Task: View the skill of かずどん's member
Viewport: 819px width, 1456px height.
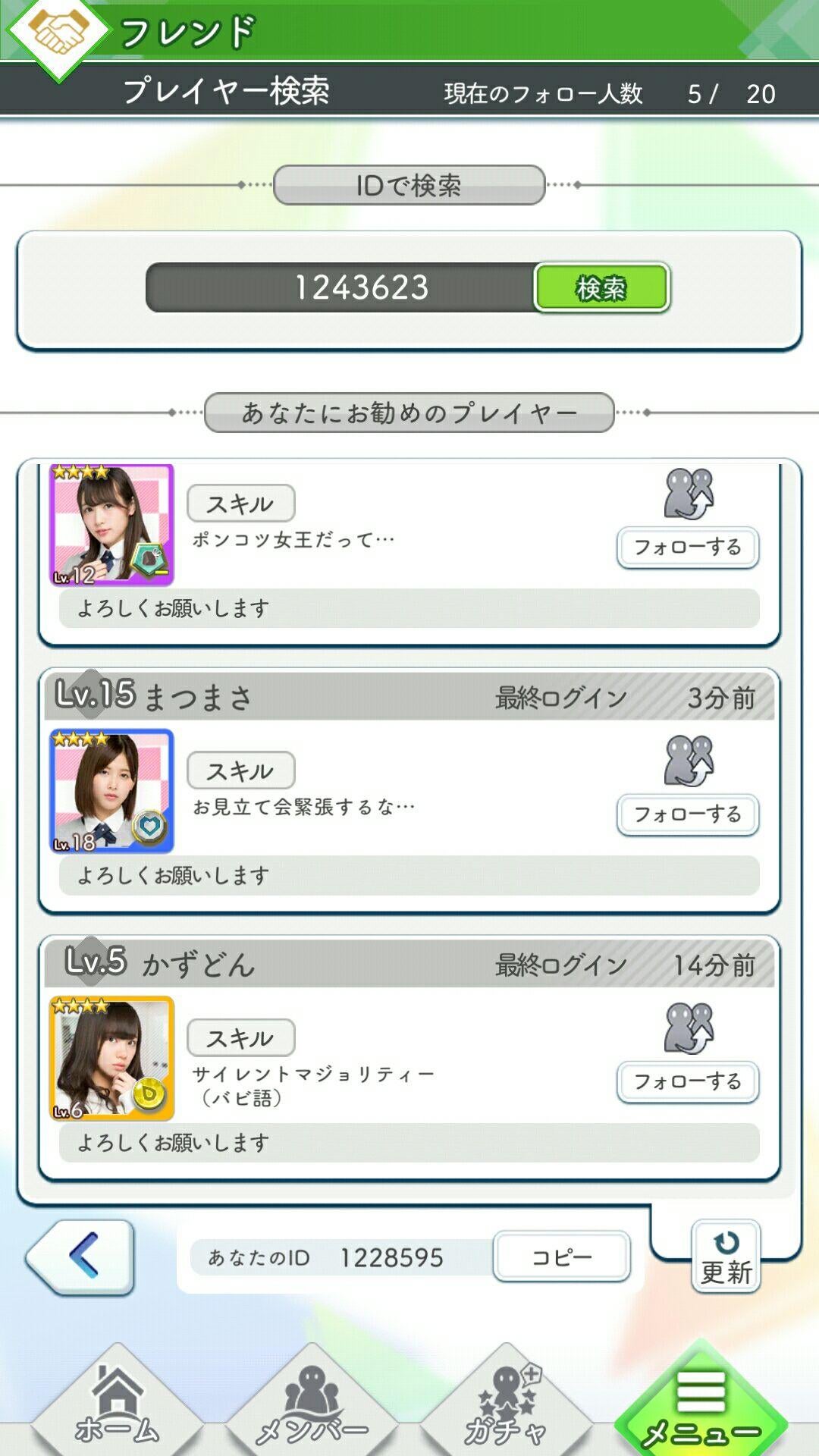Action: click(240, 1037)
